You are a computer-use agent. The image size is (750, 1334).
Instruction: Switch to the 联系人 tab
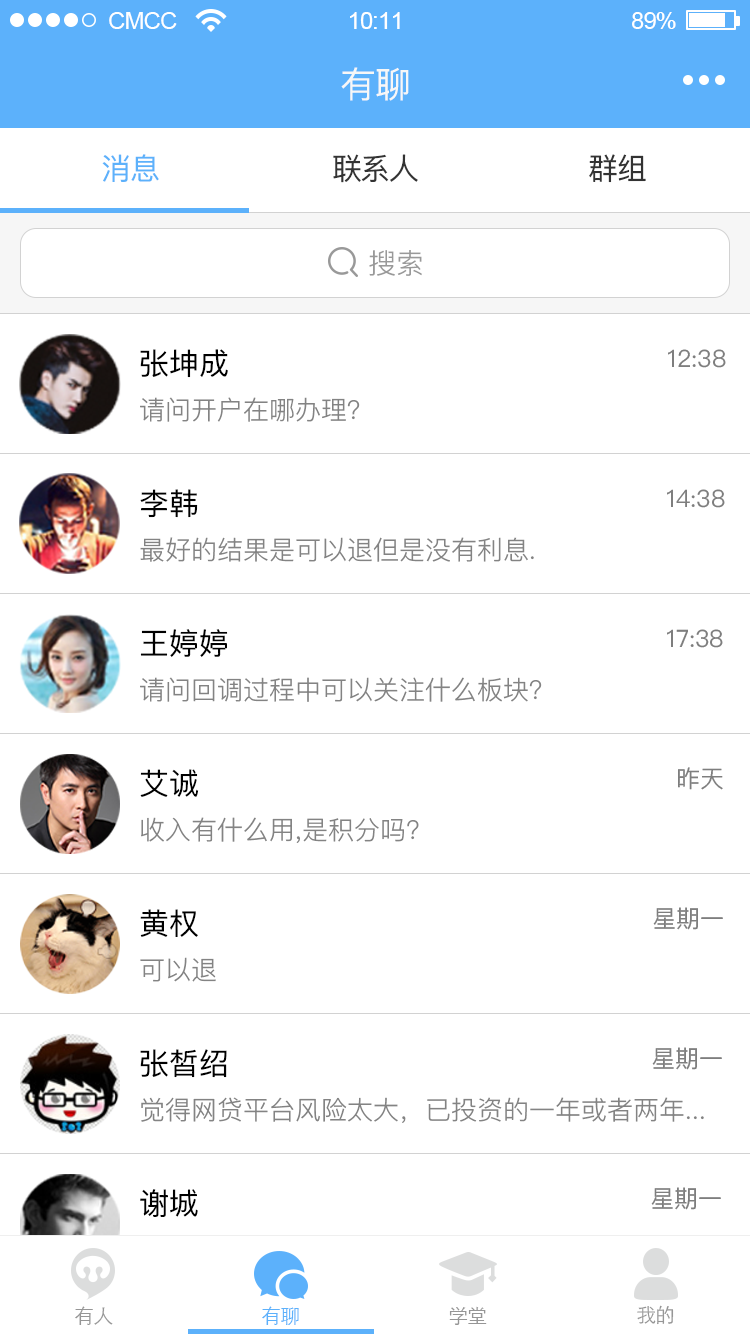click(x=375, y=169)
